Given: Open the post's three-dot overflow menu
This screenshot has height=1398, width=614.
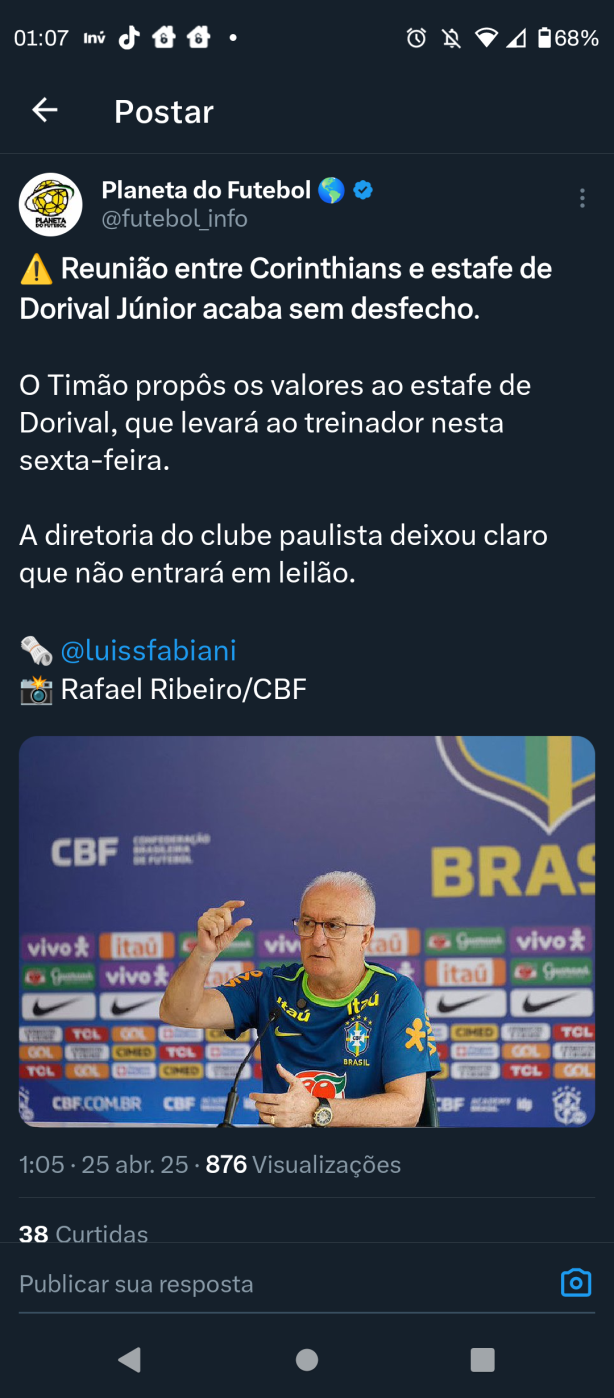Looking at the screenshot, I should [x=582, y=198].
